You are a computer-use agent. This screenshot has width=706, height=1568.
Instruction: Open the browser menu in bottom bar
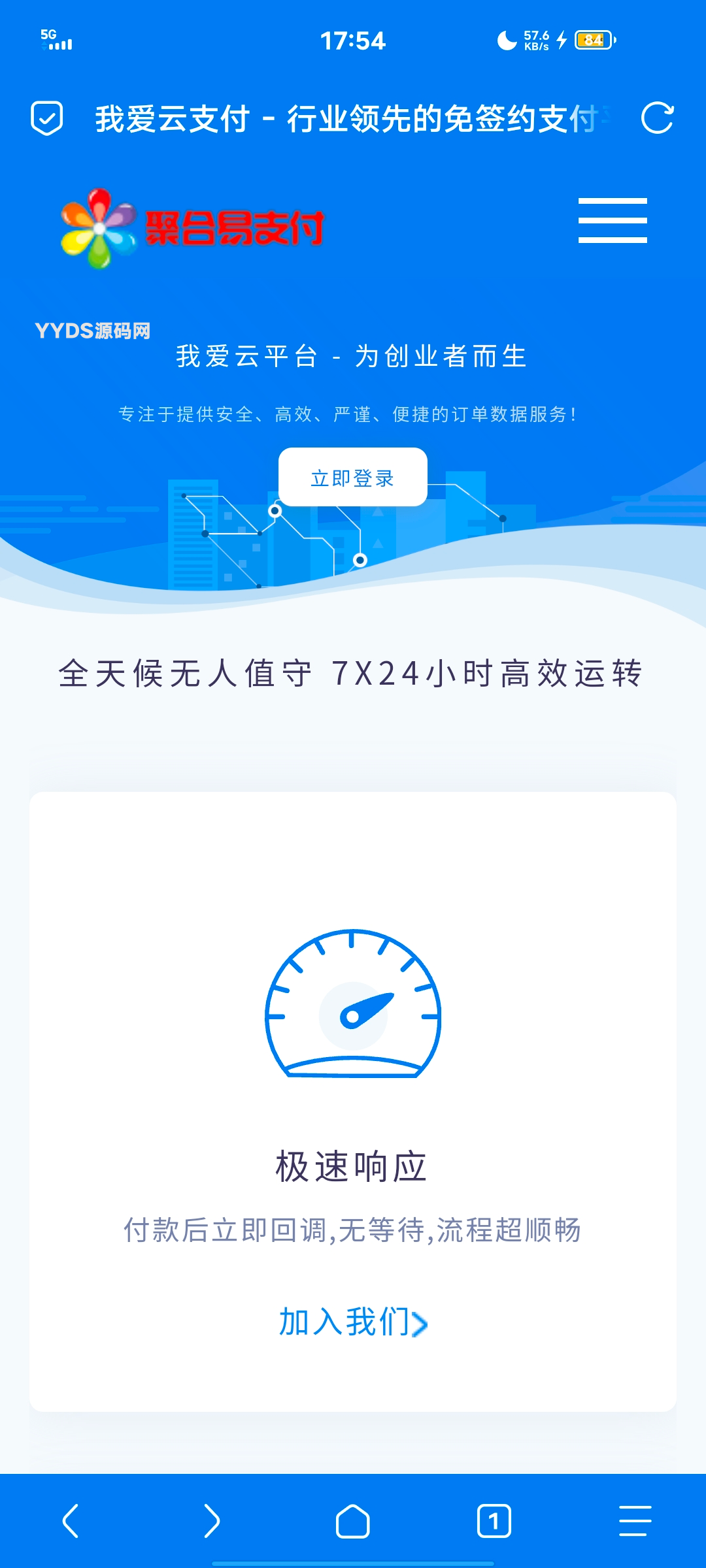pos(635,1521)
